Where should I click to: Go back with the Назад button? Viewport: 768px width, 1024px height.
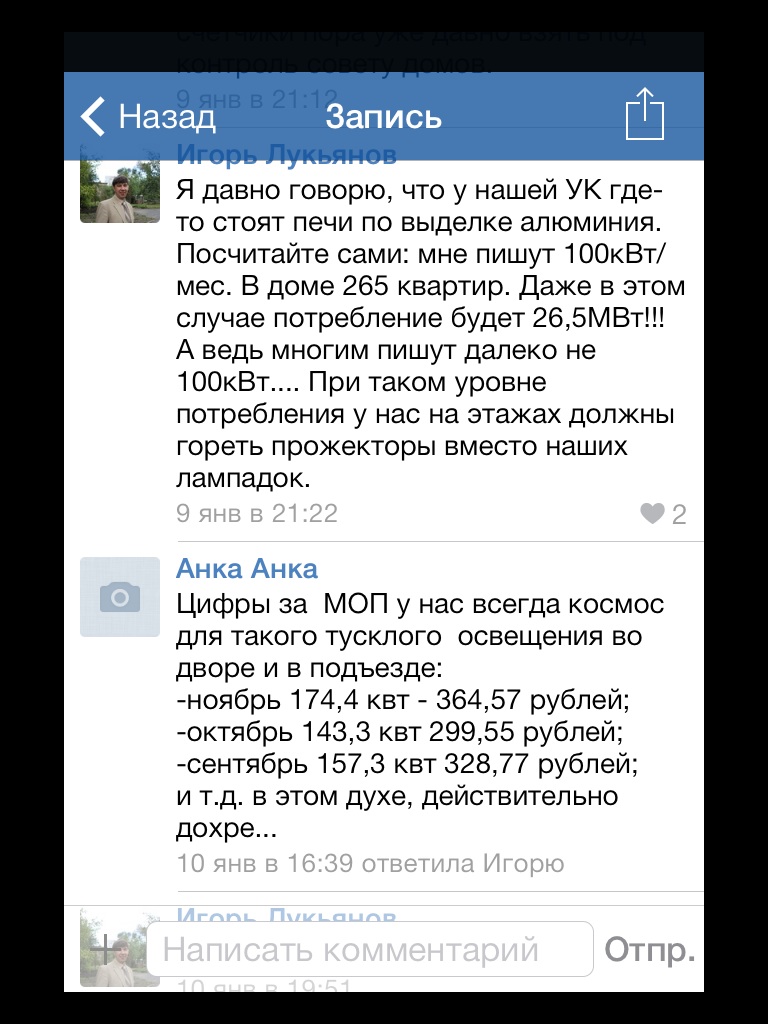click(x=148, y=117)
